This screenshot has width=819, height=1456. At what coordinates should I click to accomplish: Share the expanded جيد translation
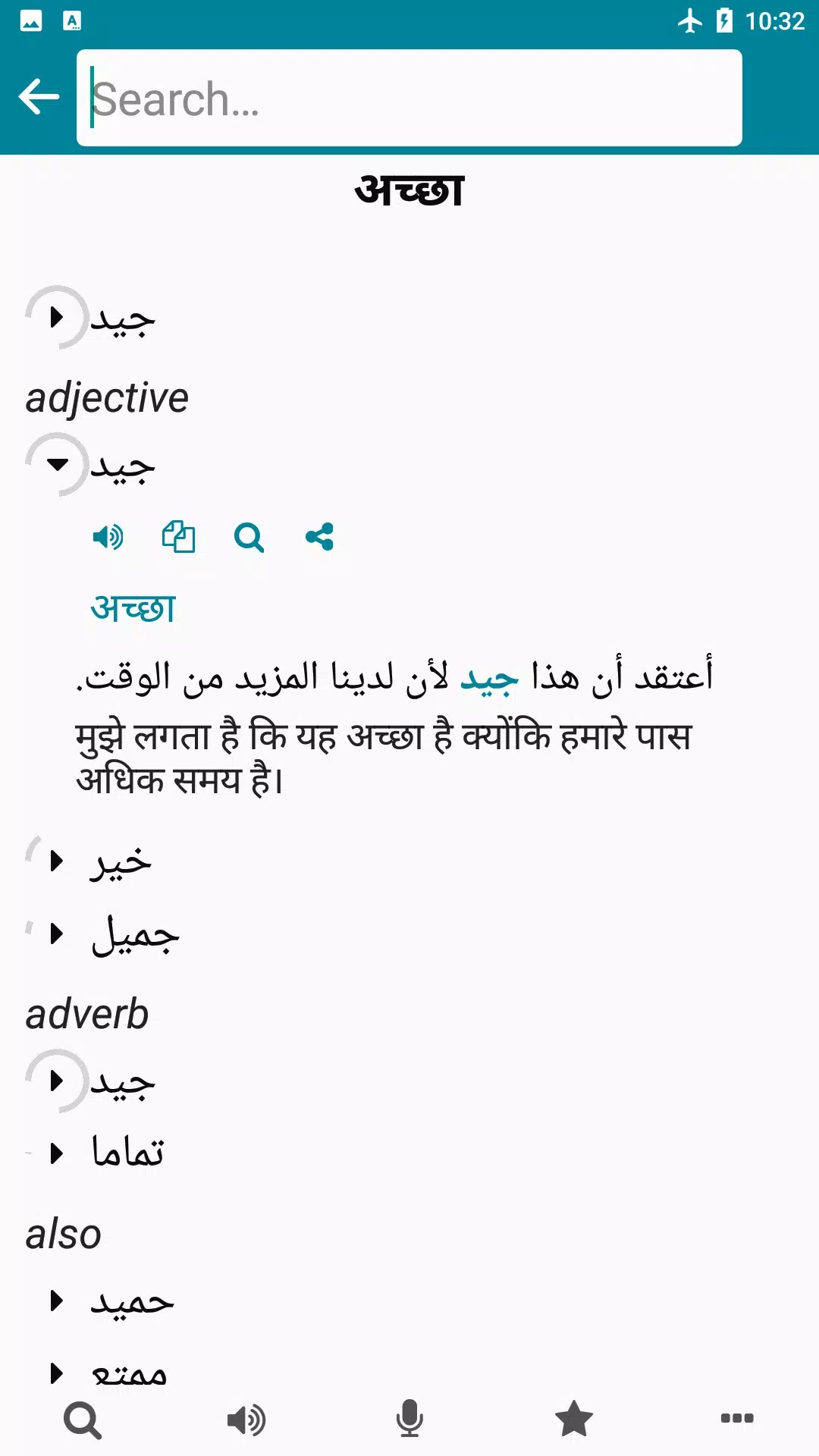tap(319, 538)
